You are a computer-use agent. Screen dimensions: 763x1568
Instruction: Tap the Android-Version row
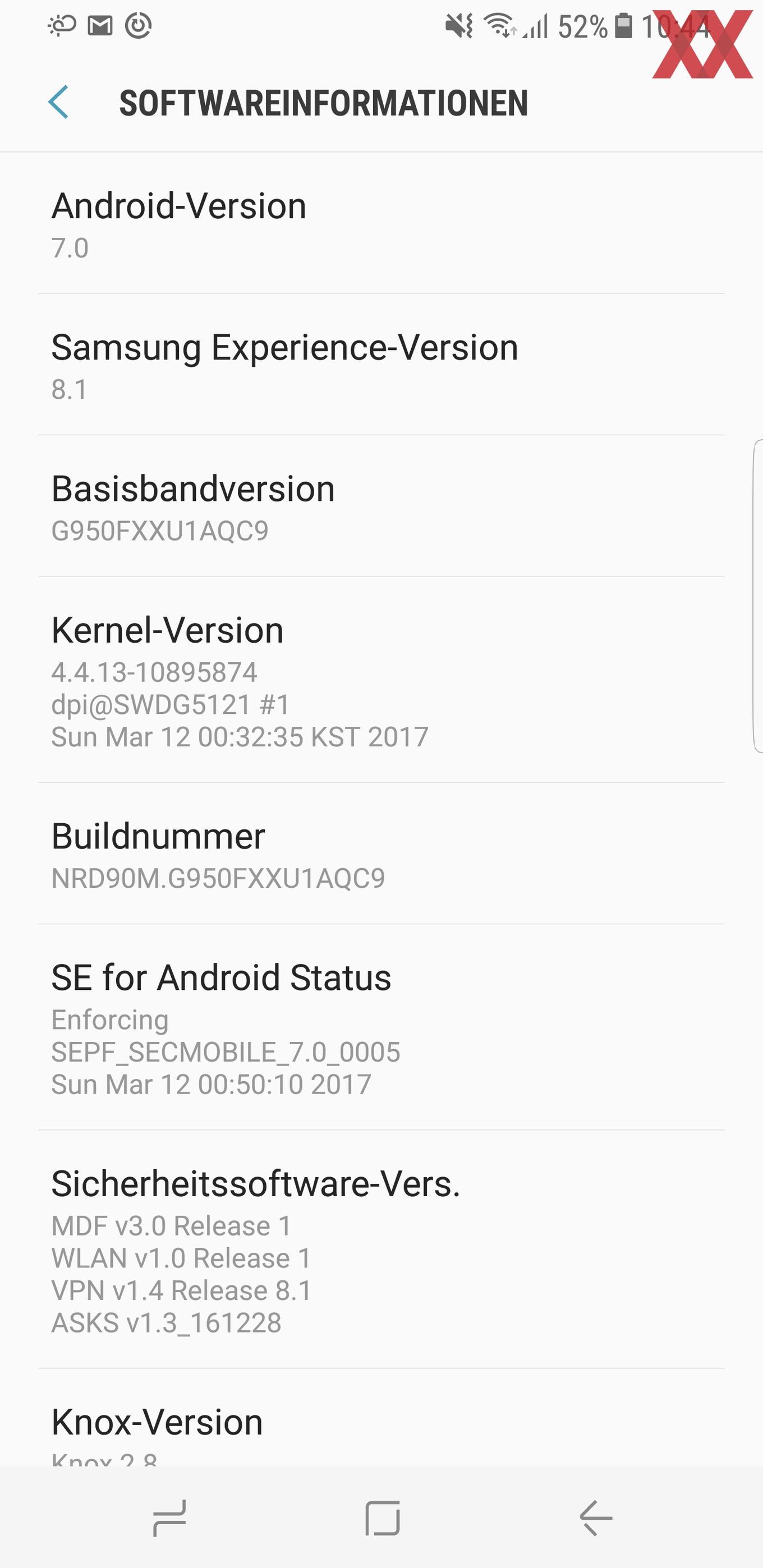pyautogui.click(x=381, y=223)
